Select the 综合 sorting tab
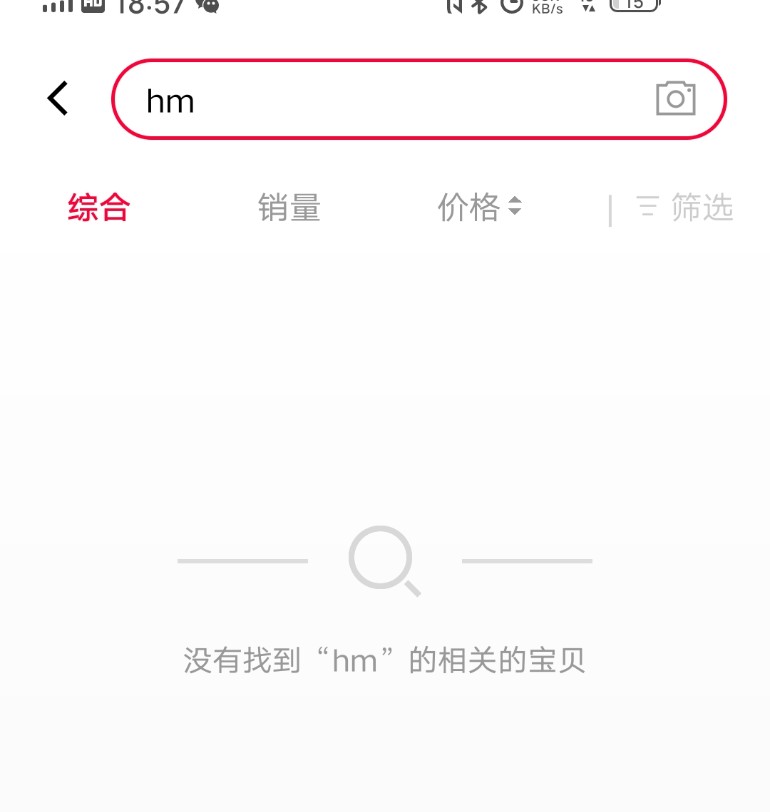 tap(99, 208)
